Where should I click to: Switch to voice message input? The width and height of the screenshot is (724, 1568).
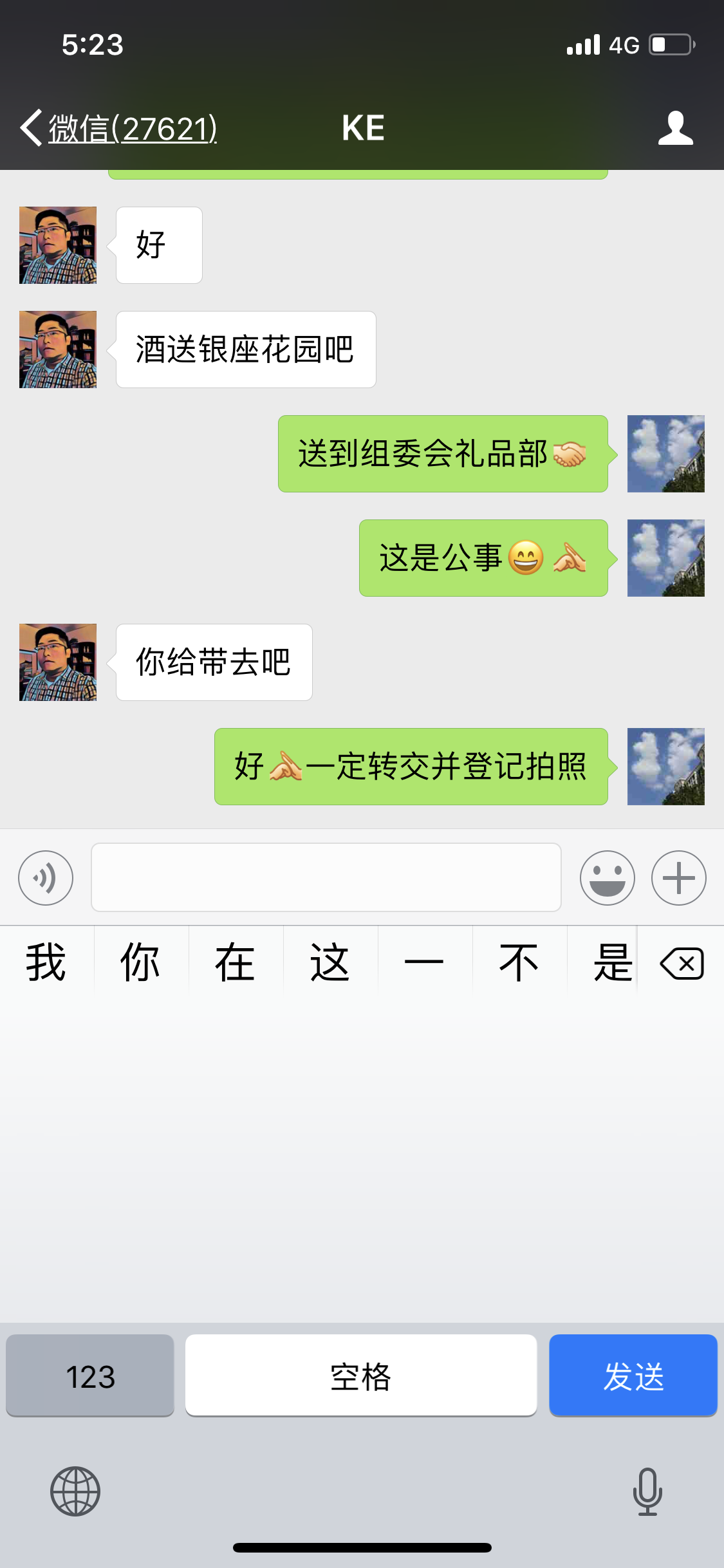[x=46, y=878]
